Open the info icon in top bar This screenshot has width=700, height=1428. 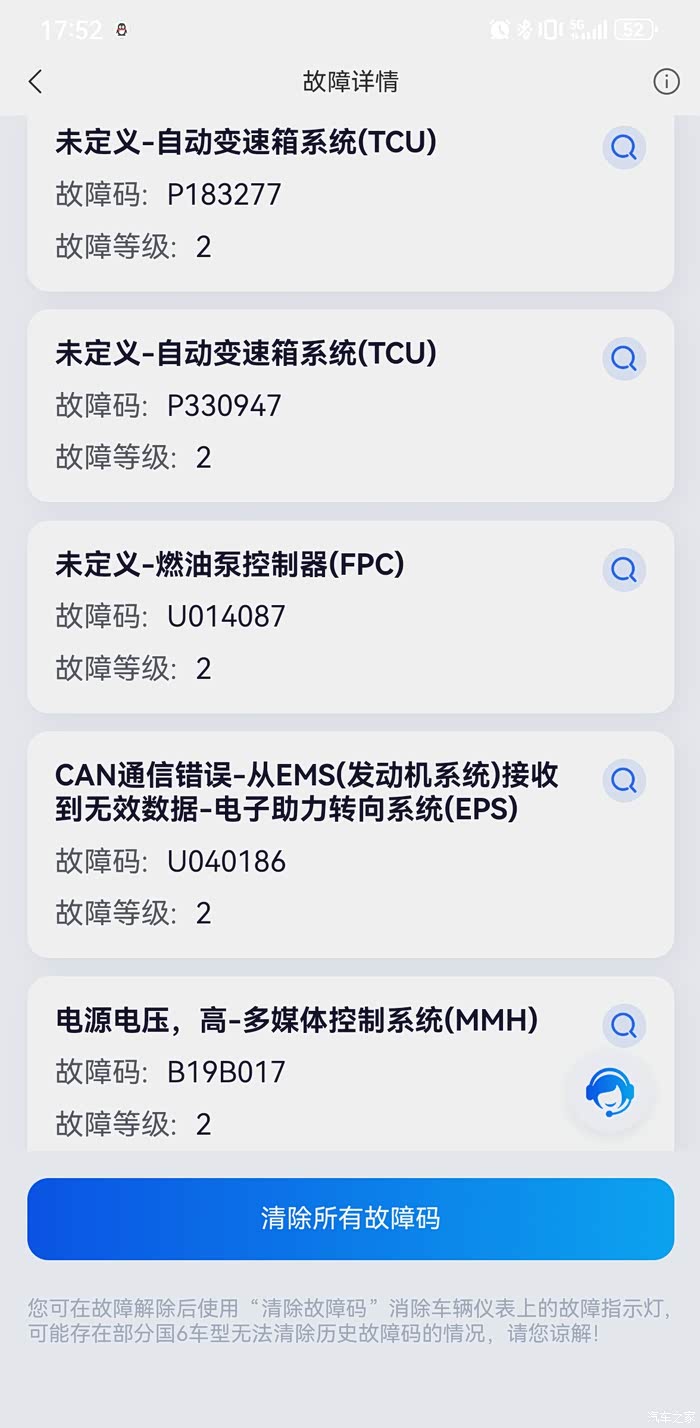[666, 82]
